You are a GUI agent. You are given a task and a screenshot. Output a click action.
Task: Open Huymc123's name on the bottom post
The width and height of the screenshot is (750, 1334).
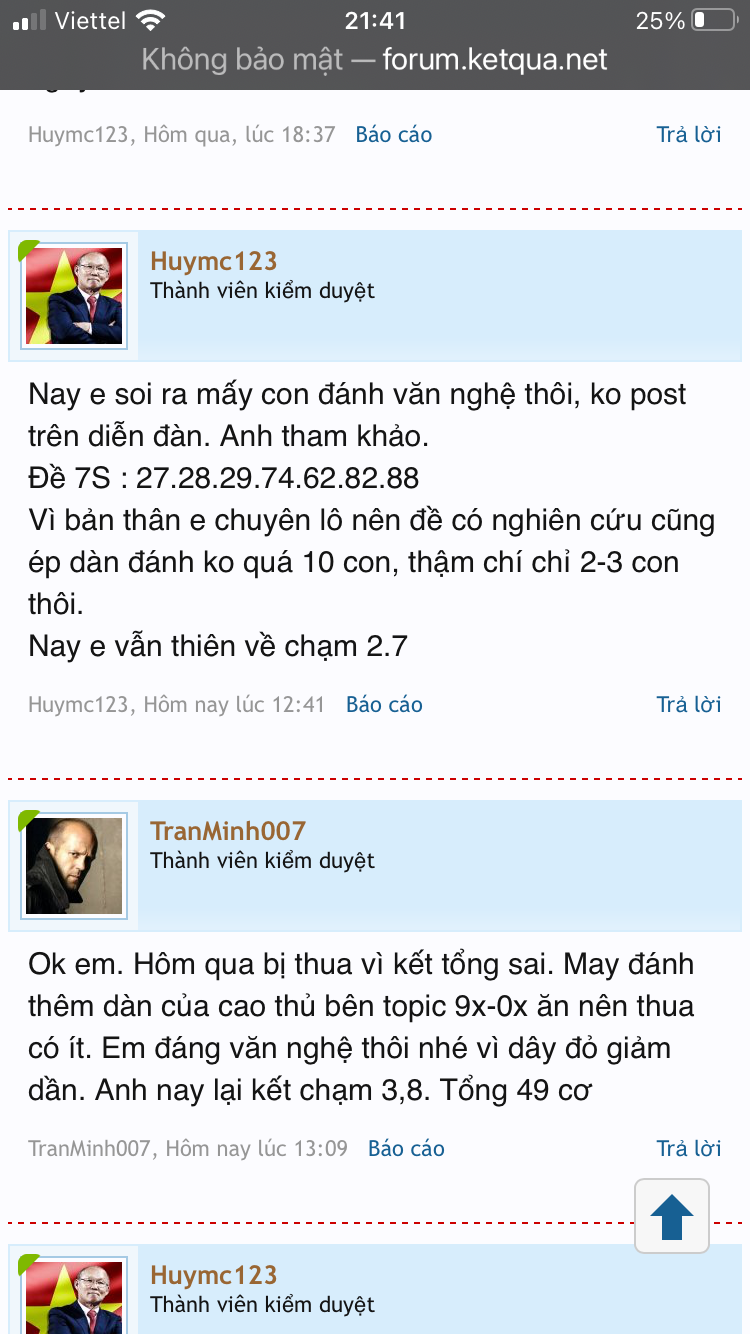click(213, 1275)
